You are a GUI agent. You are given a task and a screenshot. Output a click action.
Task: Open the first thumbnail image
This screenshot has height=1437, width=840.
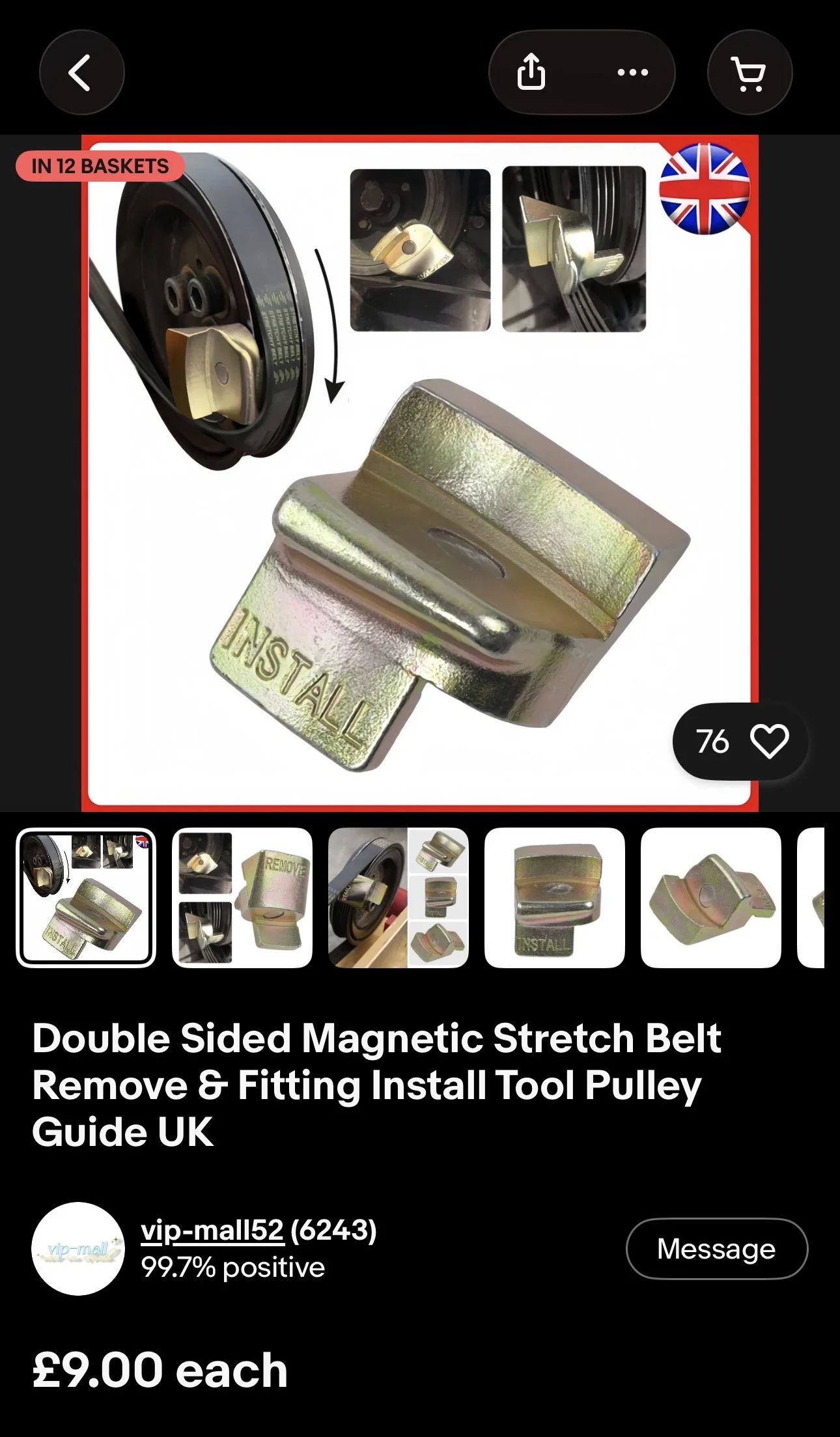[x=86, y=898]
